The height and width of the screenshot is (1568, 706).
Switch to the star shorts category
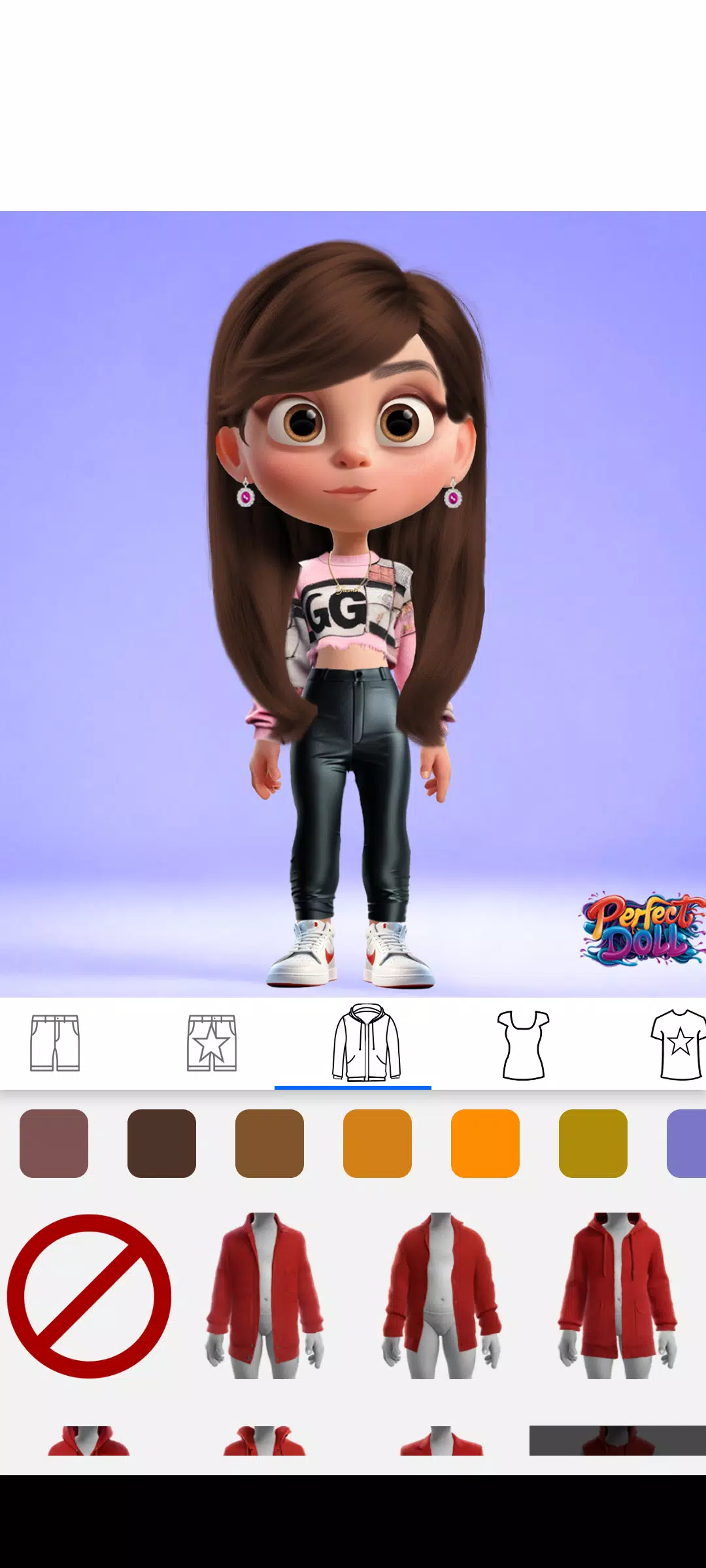212,1043
